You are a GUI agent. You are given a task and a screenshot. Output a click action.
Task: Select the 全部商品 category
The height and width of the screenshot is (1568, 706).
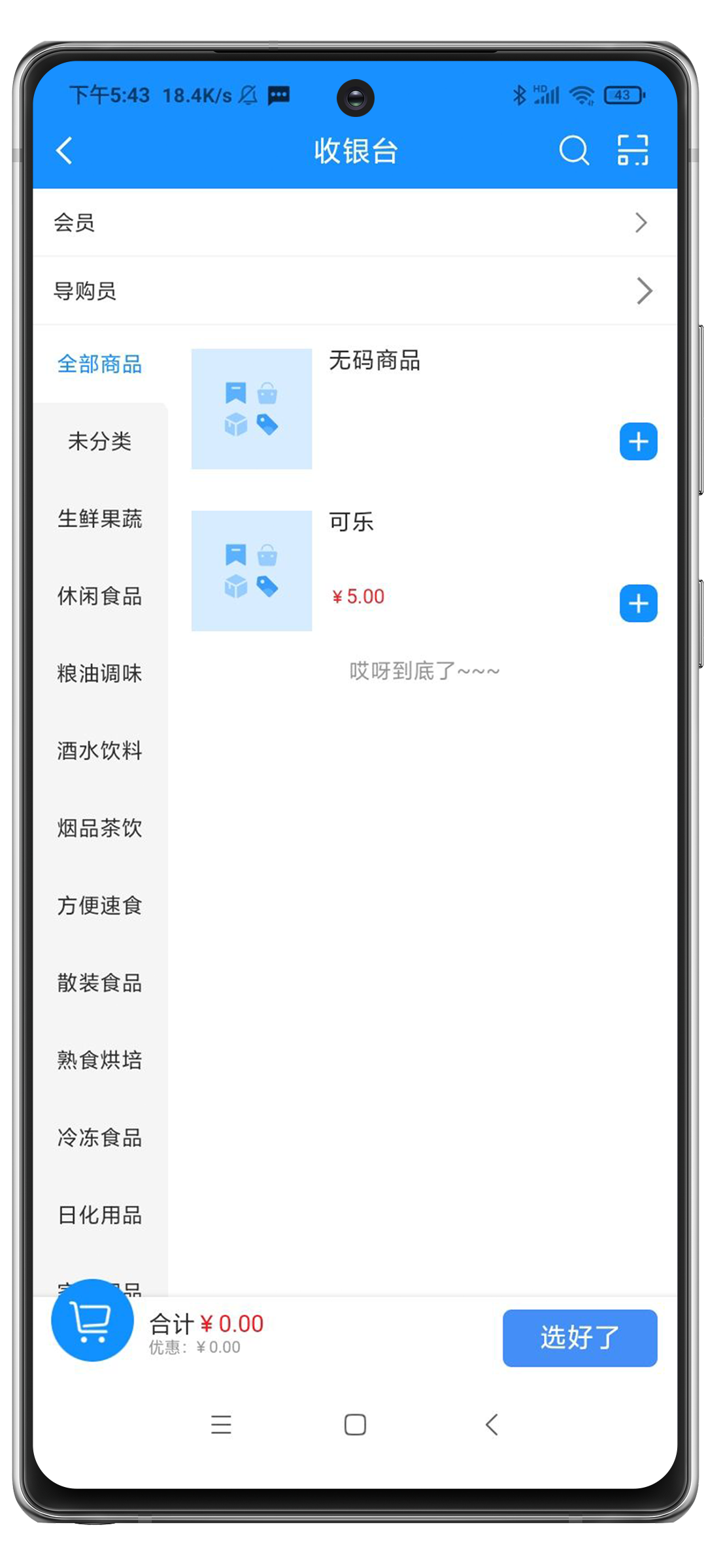(x=99, y=364)
